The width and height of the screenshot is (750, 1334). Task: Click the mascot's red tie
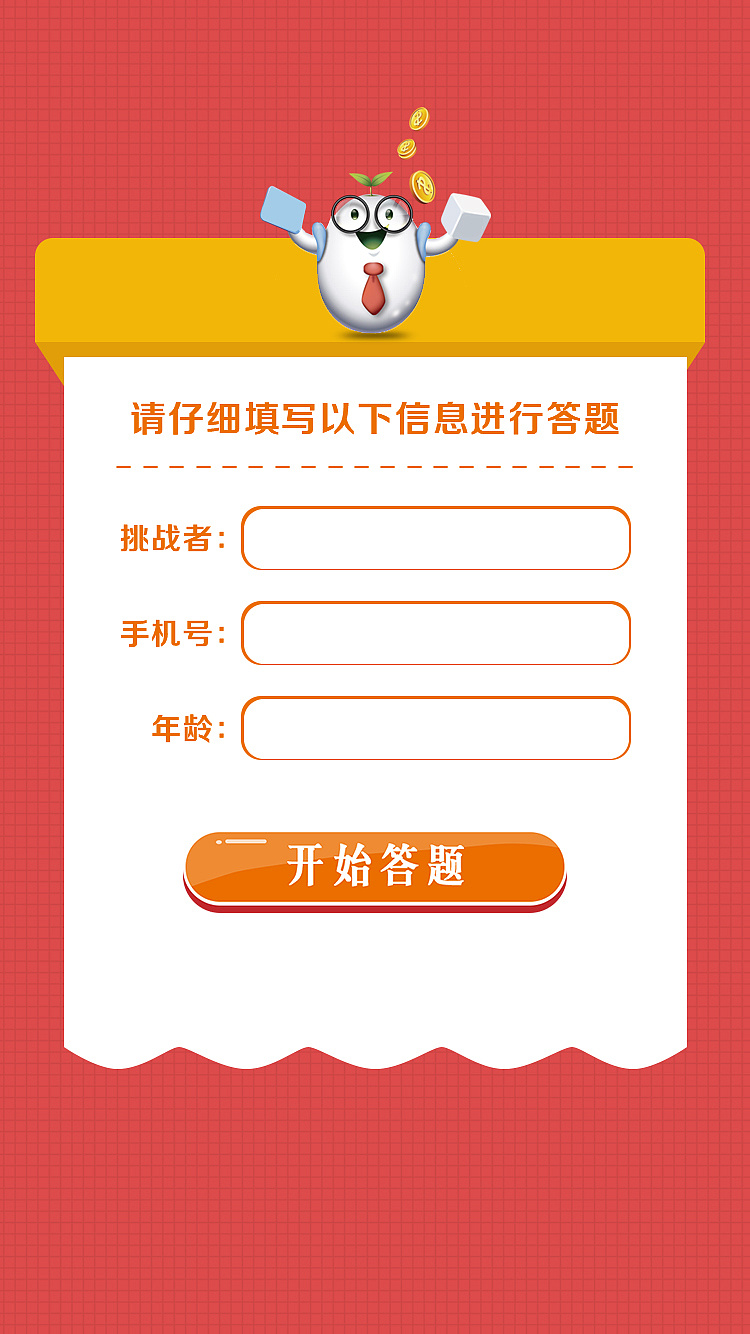tap(375, 290)
